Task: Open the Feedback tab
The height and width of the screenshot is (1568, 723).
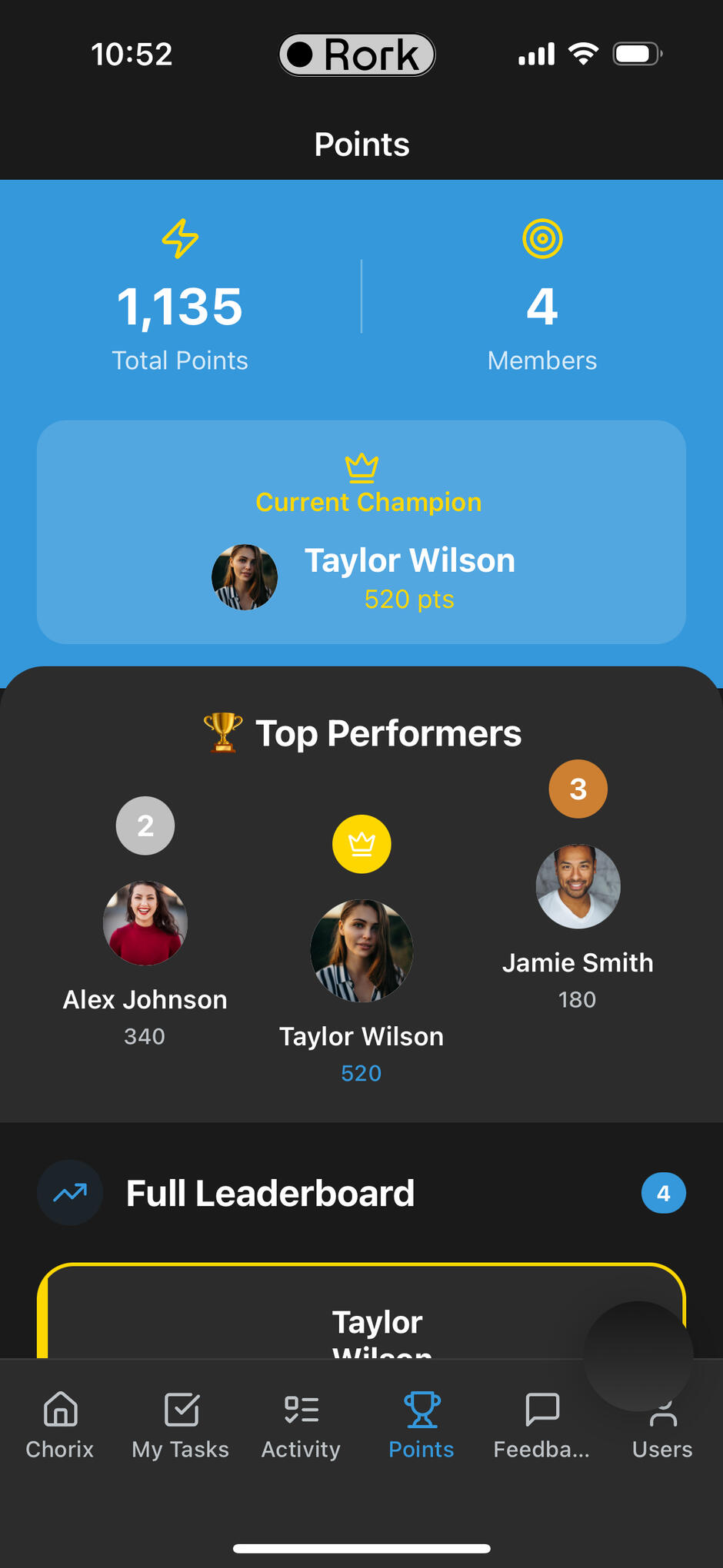Action: pos(541,1424)
